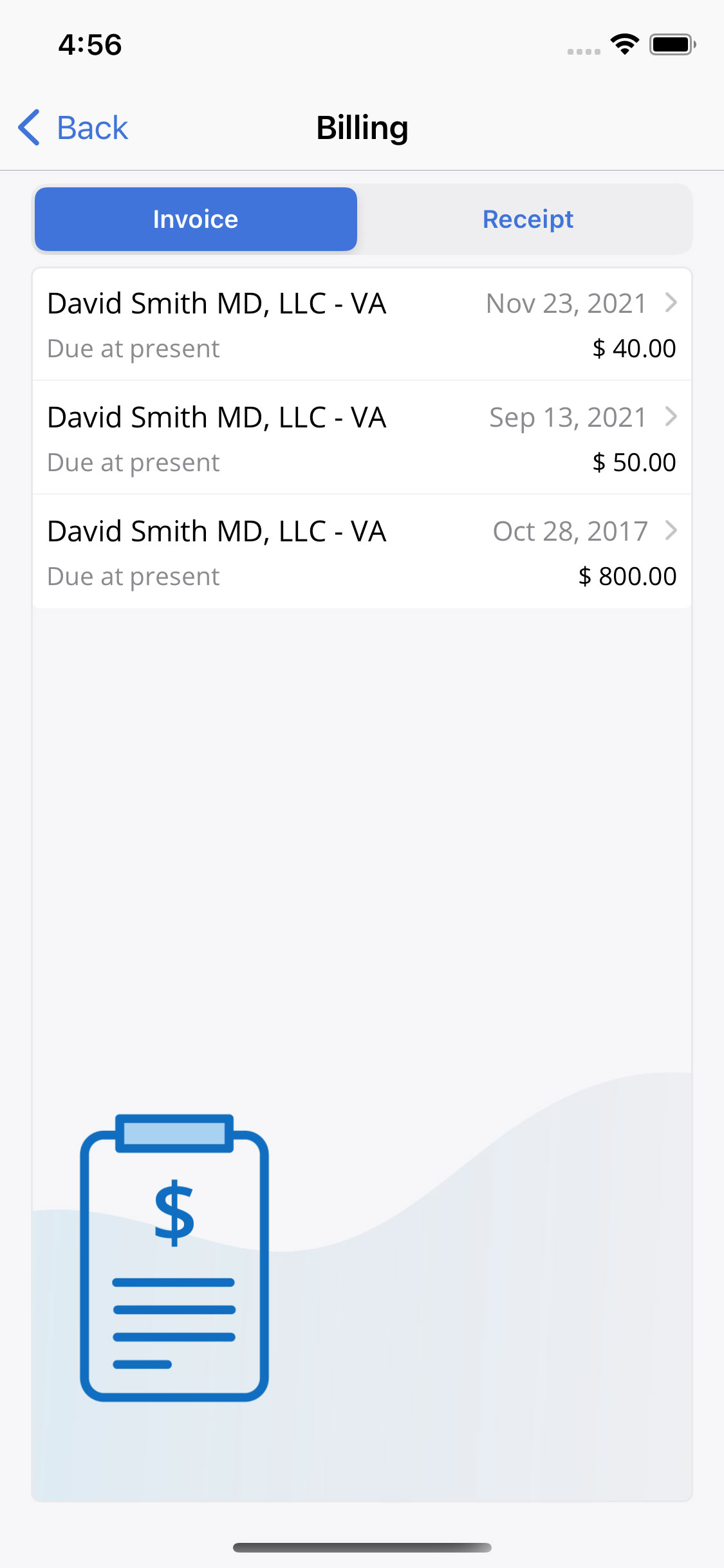The image size is (724, 1568).
Task: Select the $40.00 invoice row
Action: click(x=360, y=325)
